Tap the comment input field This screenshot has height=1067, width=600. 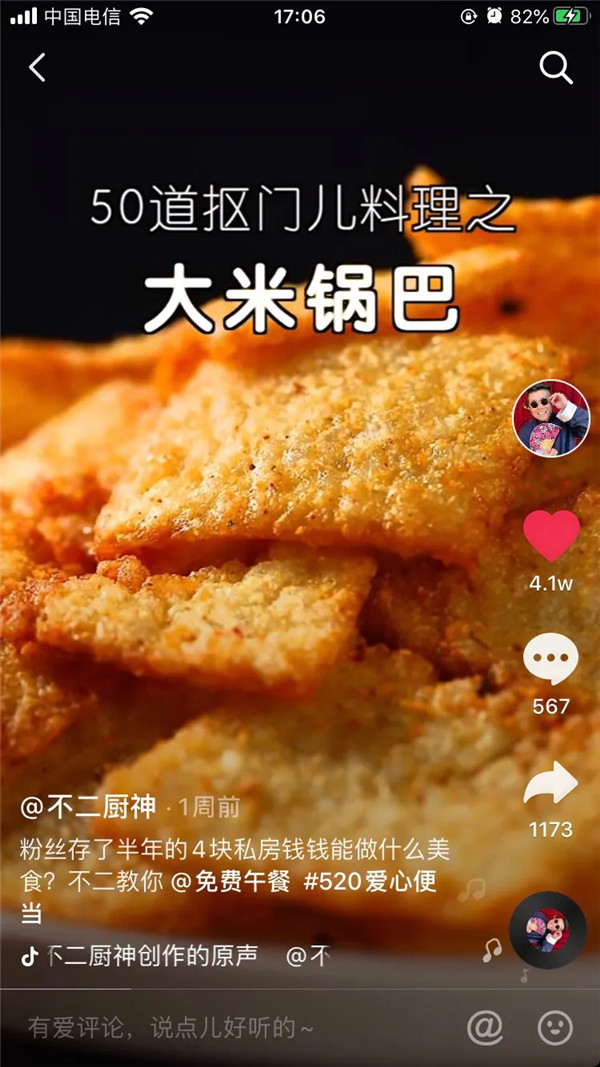click(x=200, y=1027)
